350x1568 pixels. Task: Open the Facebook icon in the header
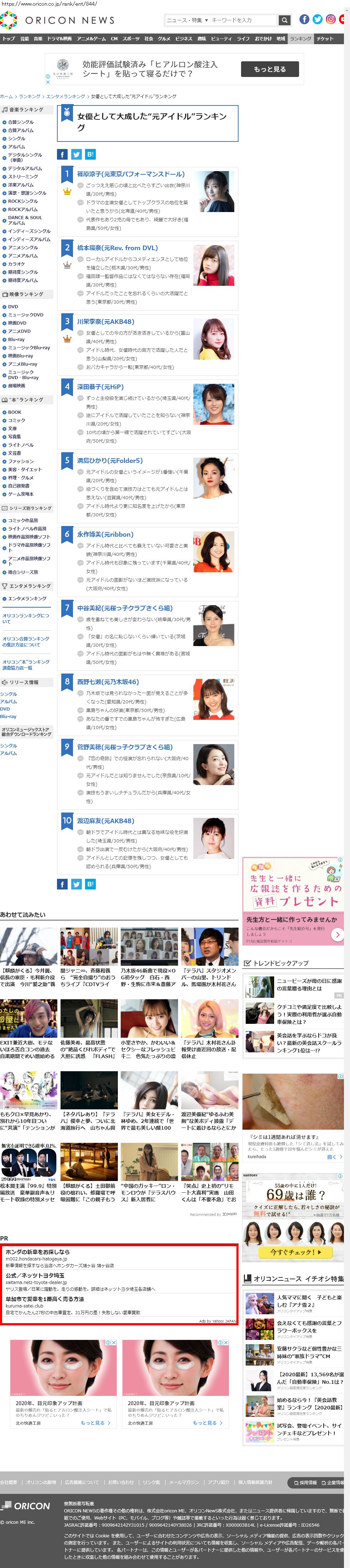(304, 20)
